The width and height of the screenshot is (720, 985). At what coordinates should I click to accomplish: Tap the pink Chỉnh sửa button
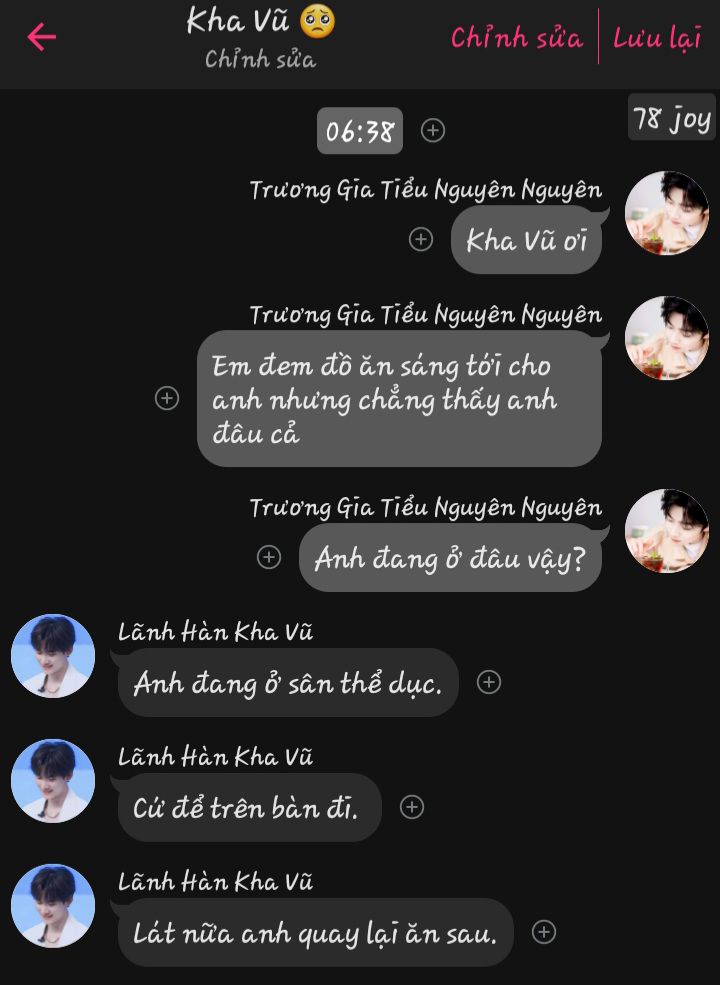516,38
